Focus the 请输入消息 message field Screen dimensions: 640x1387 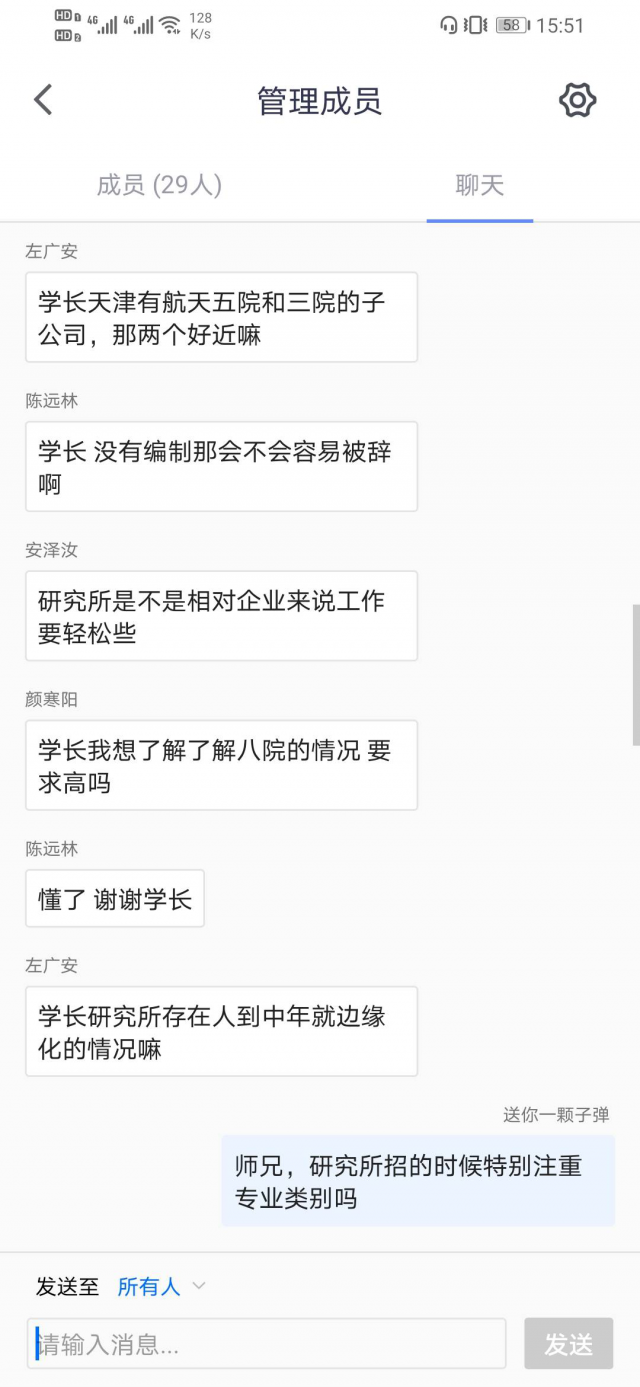pos(266,1344)
